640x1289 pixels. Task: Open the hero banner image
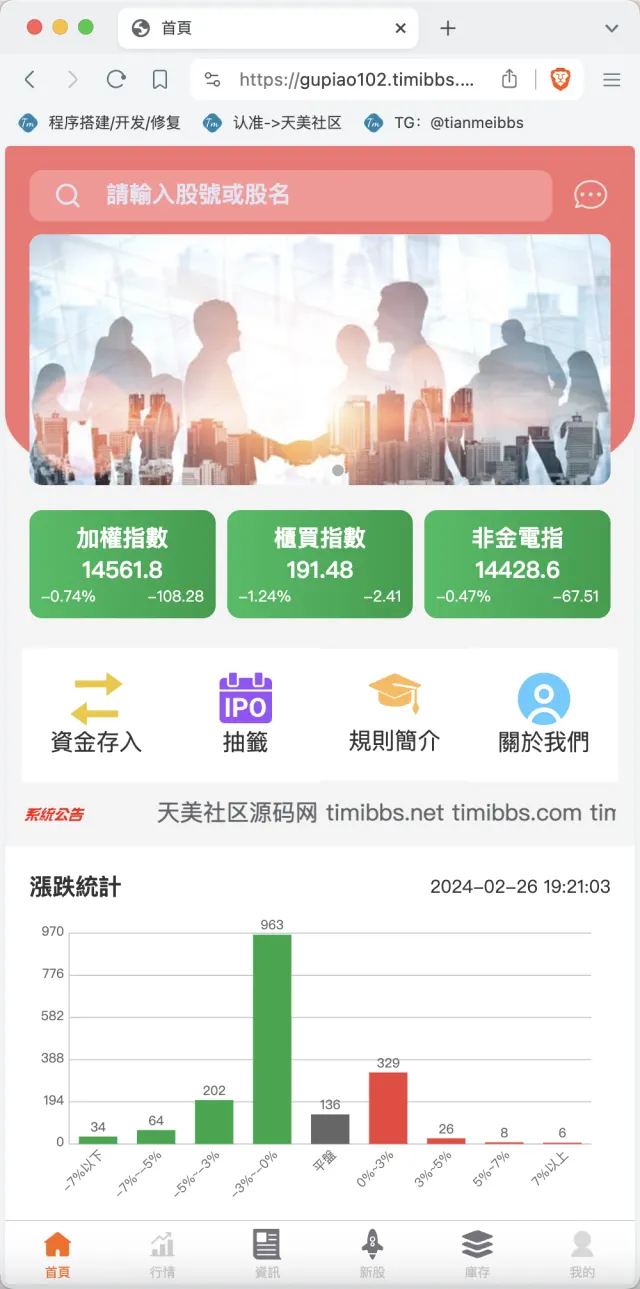(x=320, y=360)
